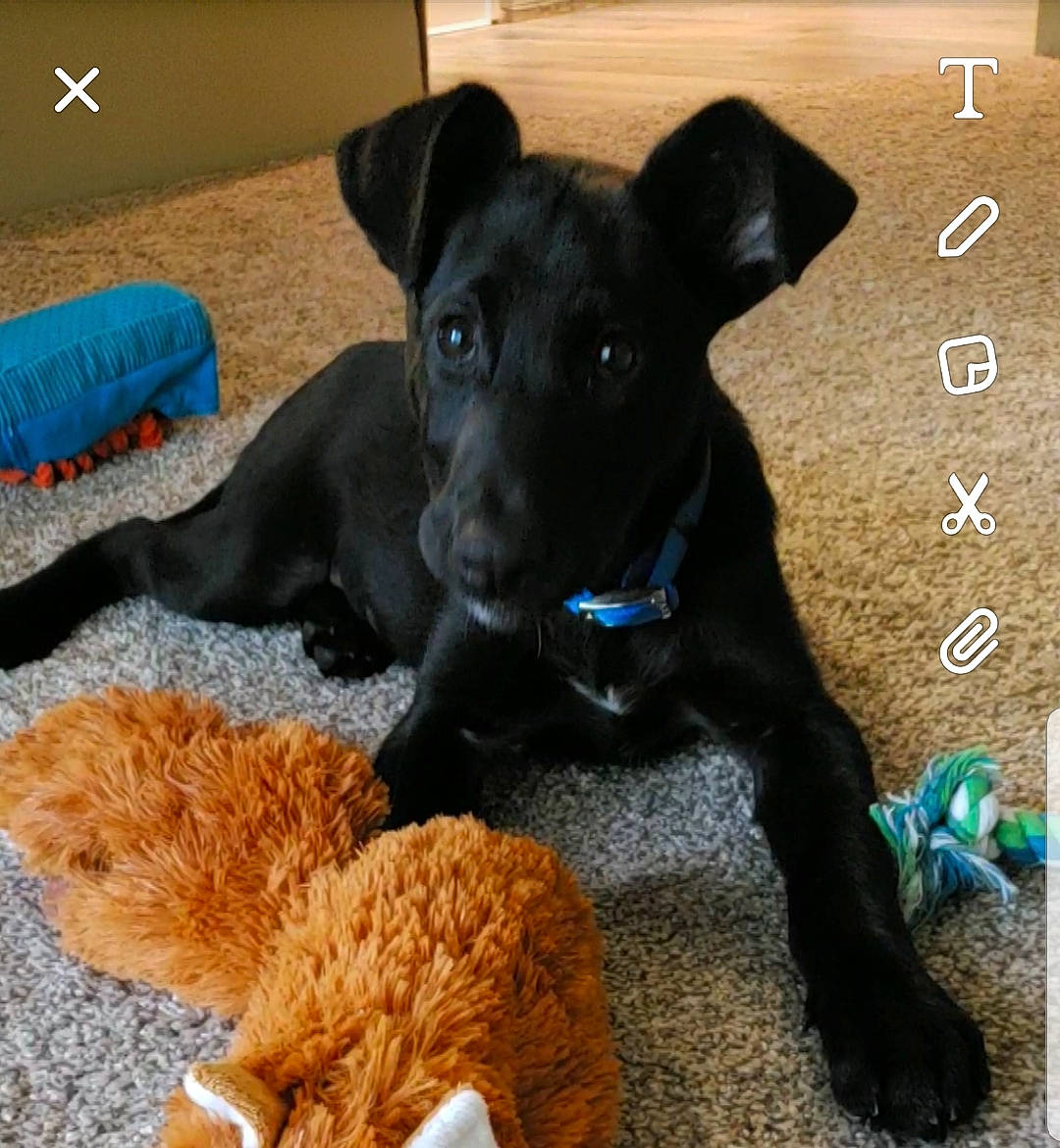This screenshot has height=1148, width=1060.
Task: Open the attachment panel via the paperclip
Action: 970,643
